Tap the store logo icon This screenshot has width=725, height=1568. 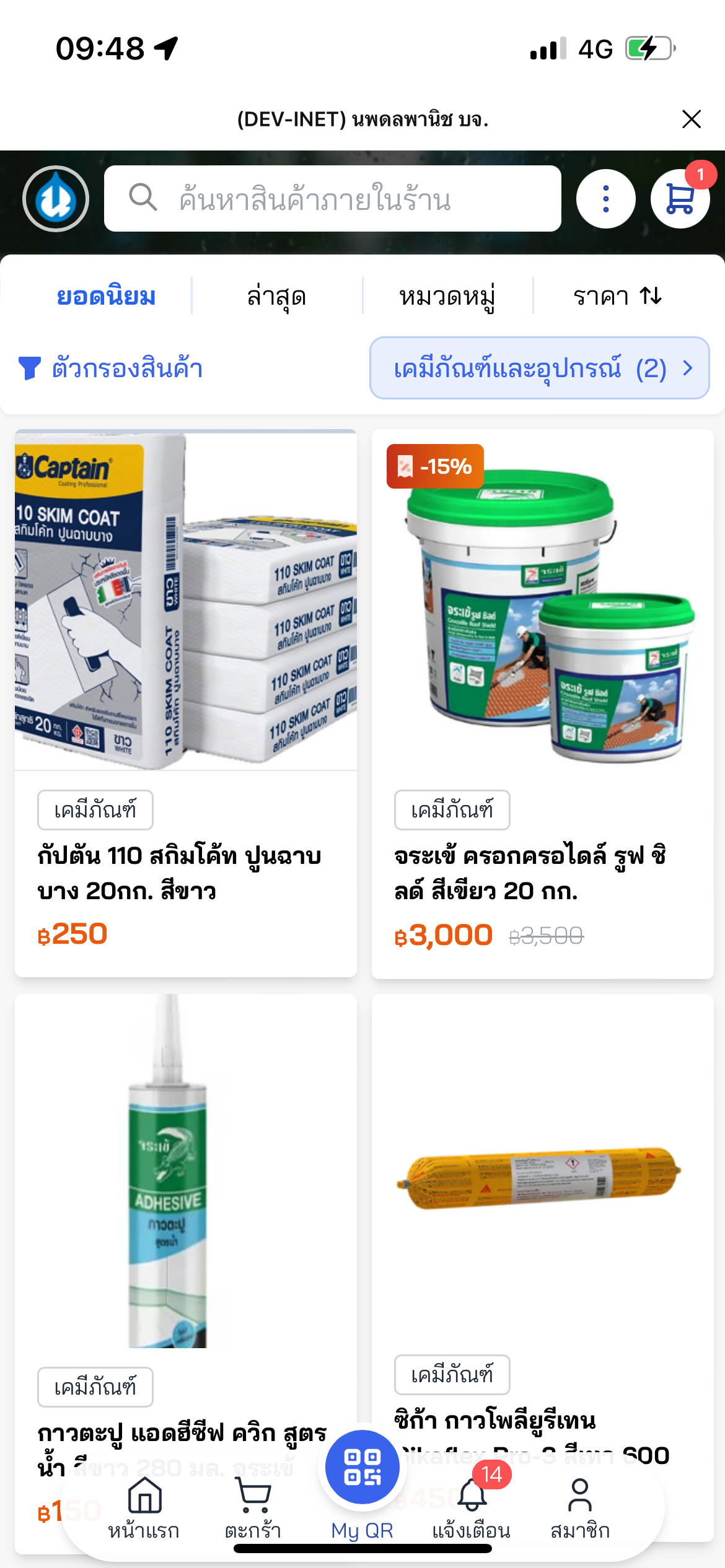56,199
